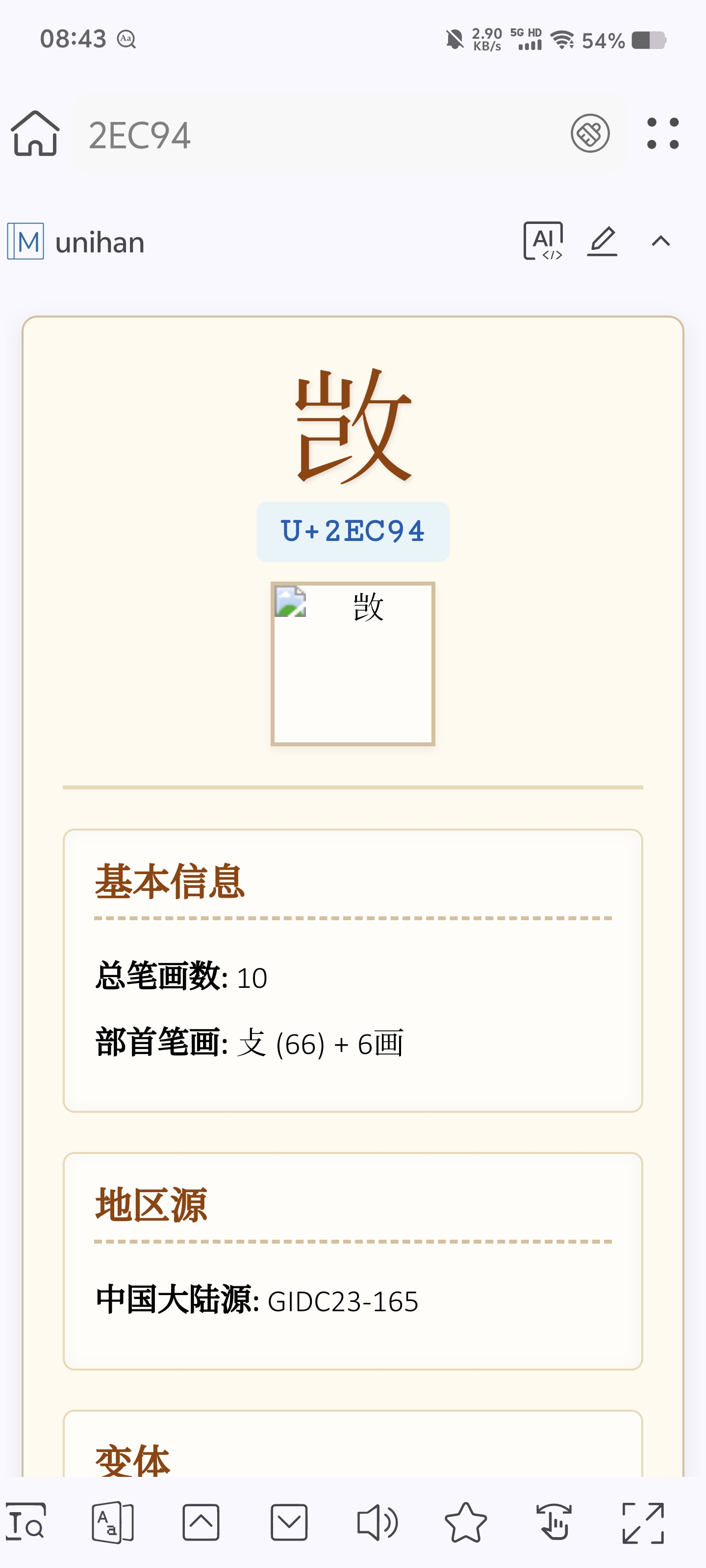Tap the 2EC94 search field
This screenshot has width=706, height=1568.
[x=317, y=135]
